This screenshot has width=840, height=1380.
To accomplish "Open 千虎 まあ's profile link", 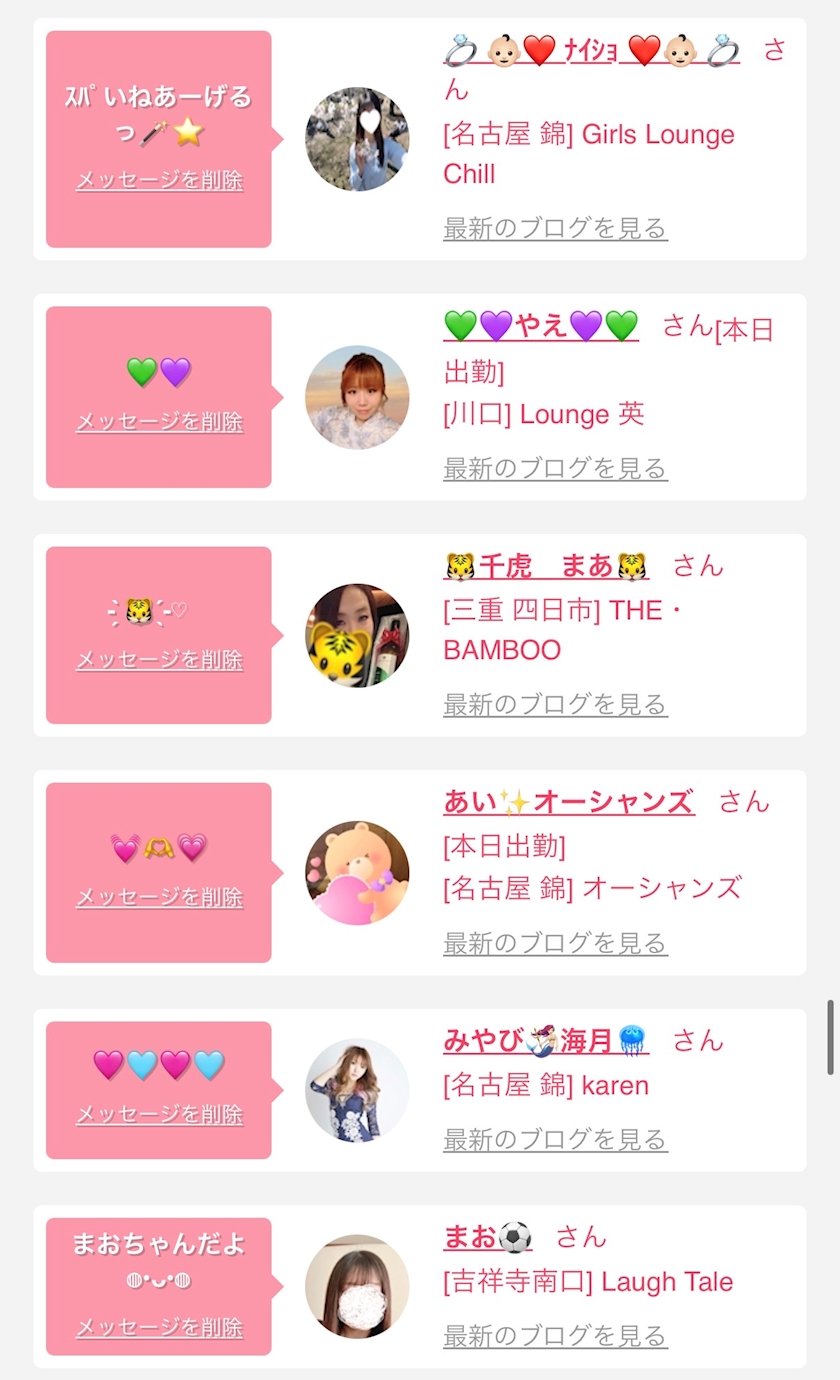I will point(546,566).
